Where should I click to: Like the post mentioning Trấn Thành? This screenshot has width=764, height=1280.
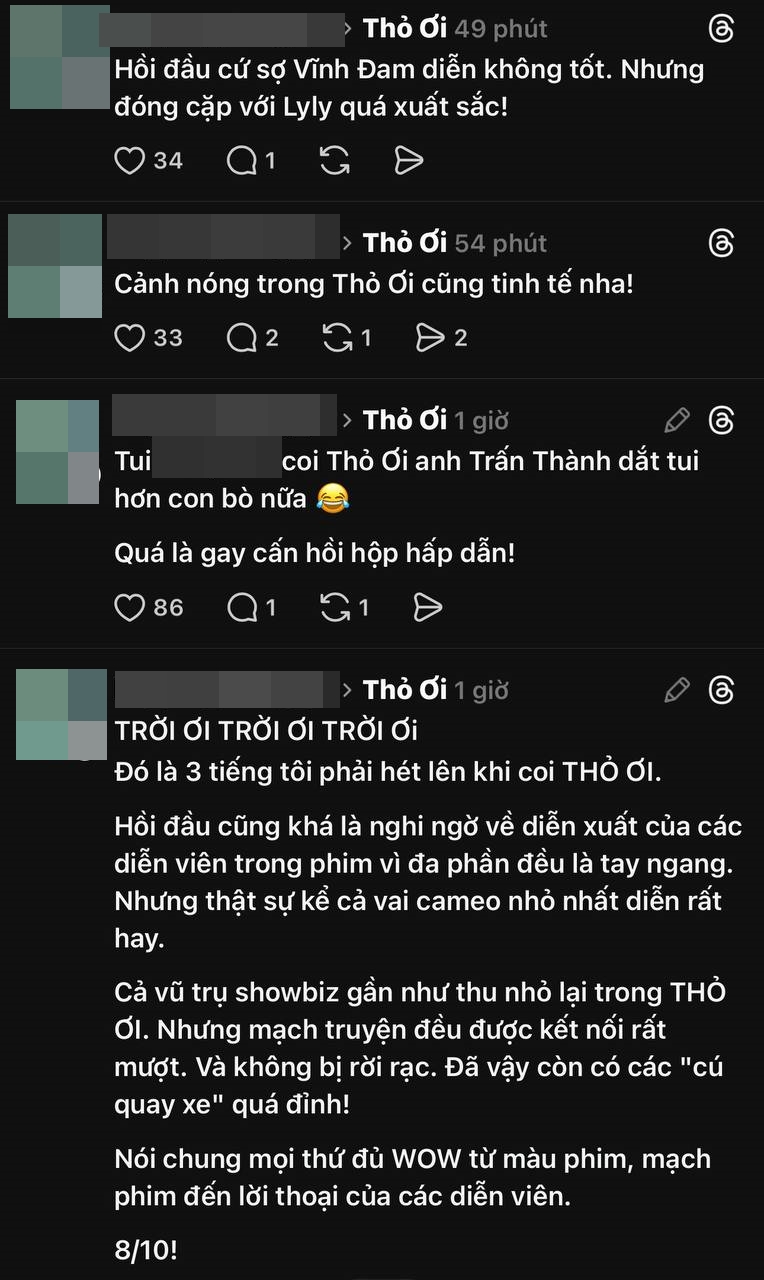129,607
